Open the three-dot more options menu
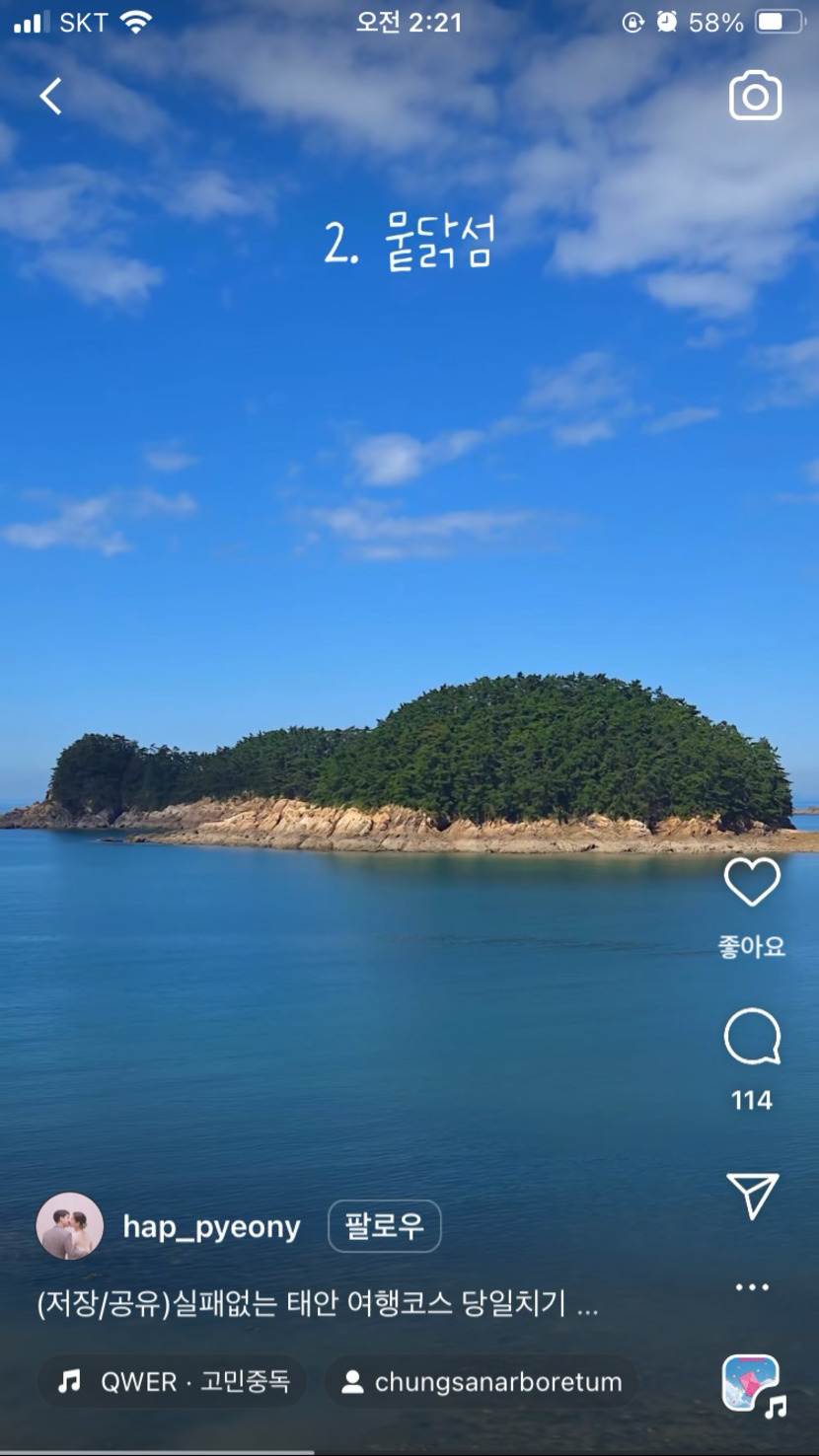 pyautogui.click(x=752, y=1287)
